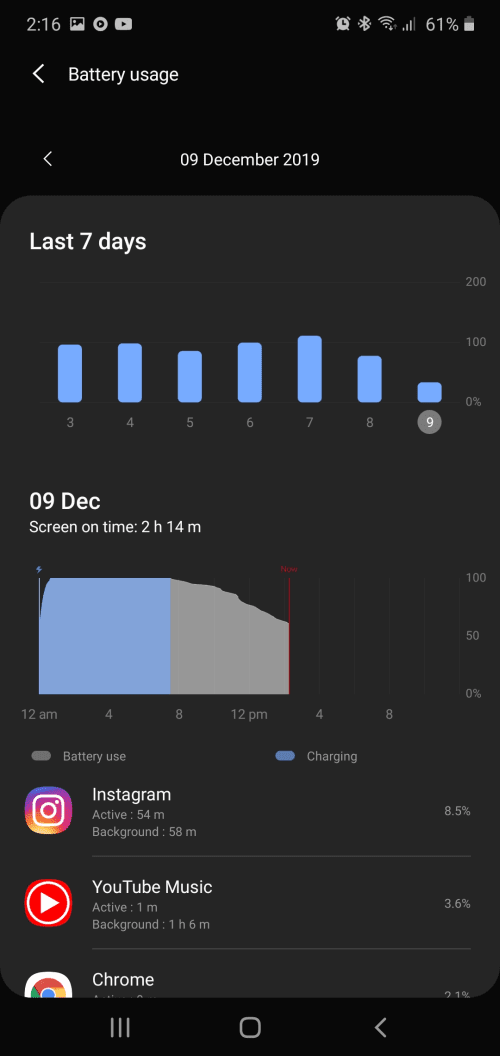Open Chrome battery usage details
This screenshot has height=1056, width=500.
click(248, 983)
